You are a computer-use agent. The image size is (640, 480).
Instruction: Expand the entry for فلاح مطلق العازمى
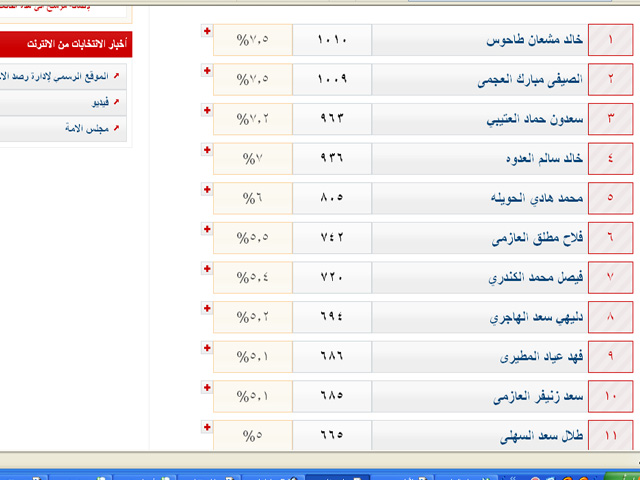pos(207,229)
